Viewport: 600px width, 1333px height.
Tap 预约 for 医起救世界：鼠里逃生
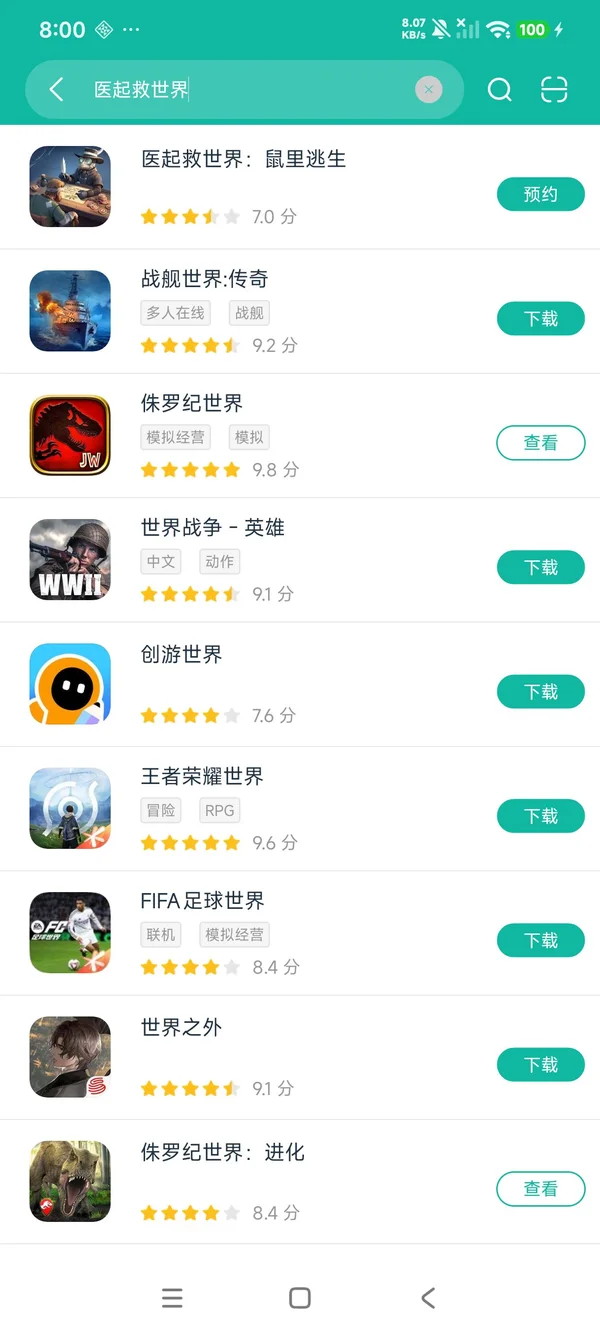click(541, 194)
